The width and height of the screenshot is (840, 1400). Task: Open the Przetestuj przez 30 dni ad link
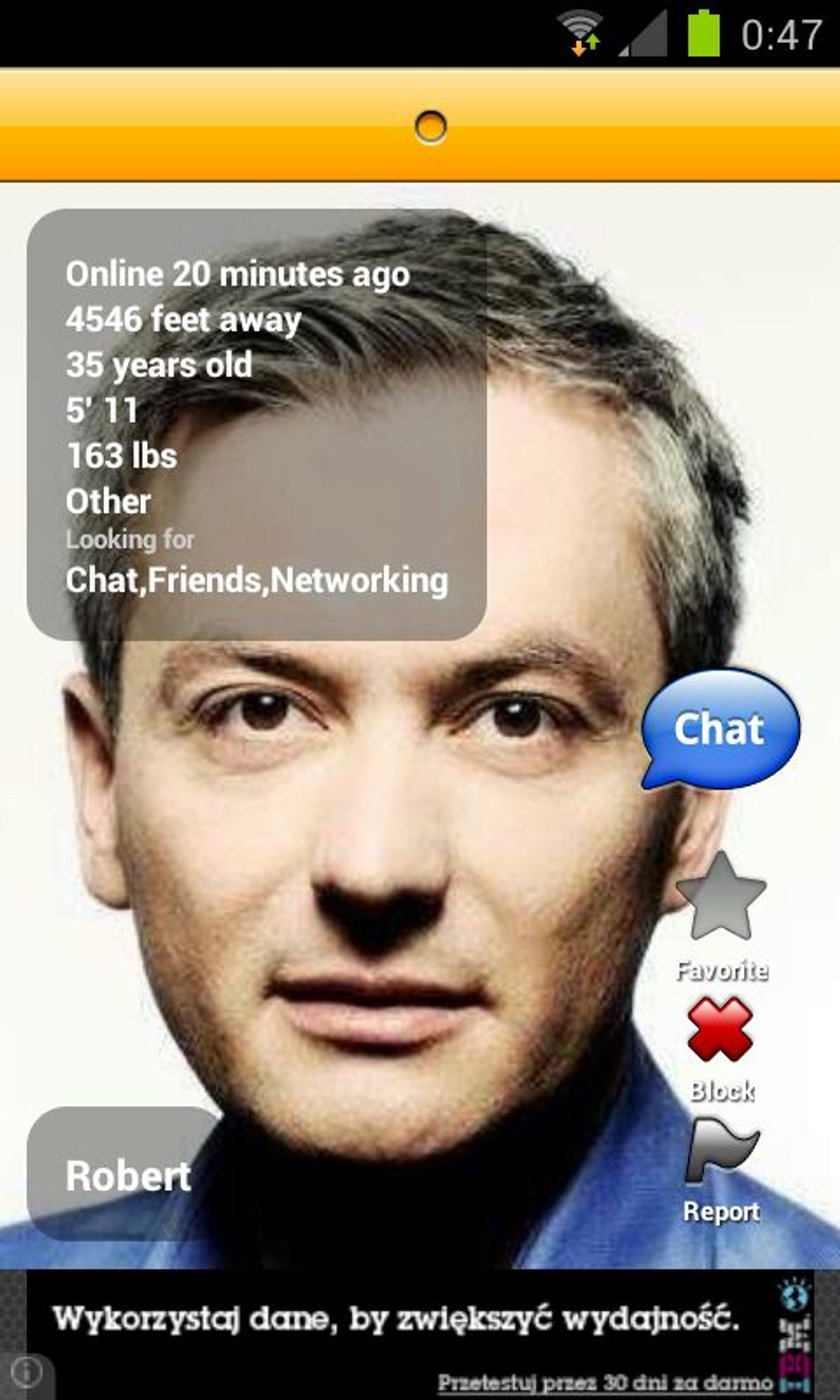[604, 1382]
